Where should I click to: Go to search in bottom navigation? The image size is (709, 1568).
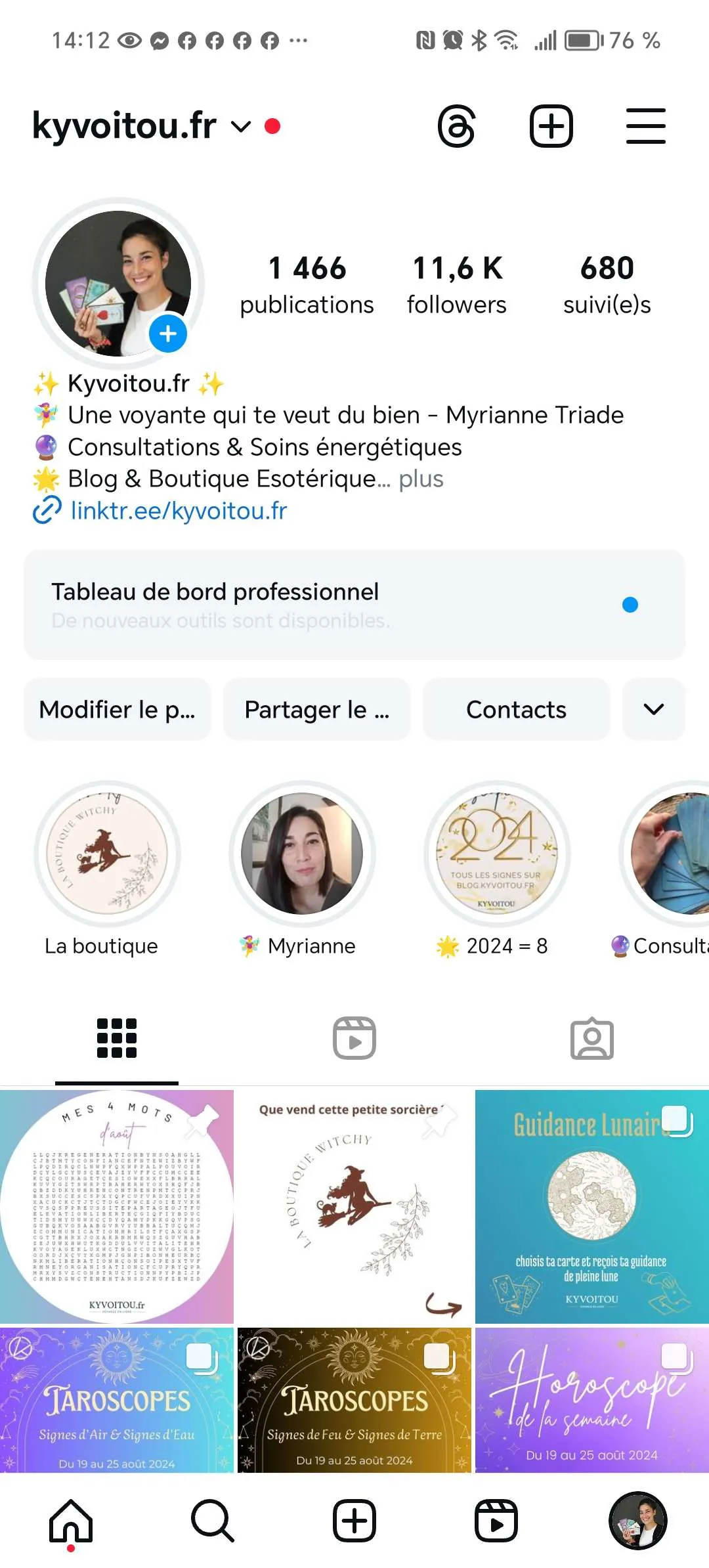(213, 1520)
